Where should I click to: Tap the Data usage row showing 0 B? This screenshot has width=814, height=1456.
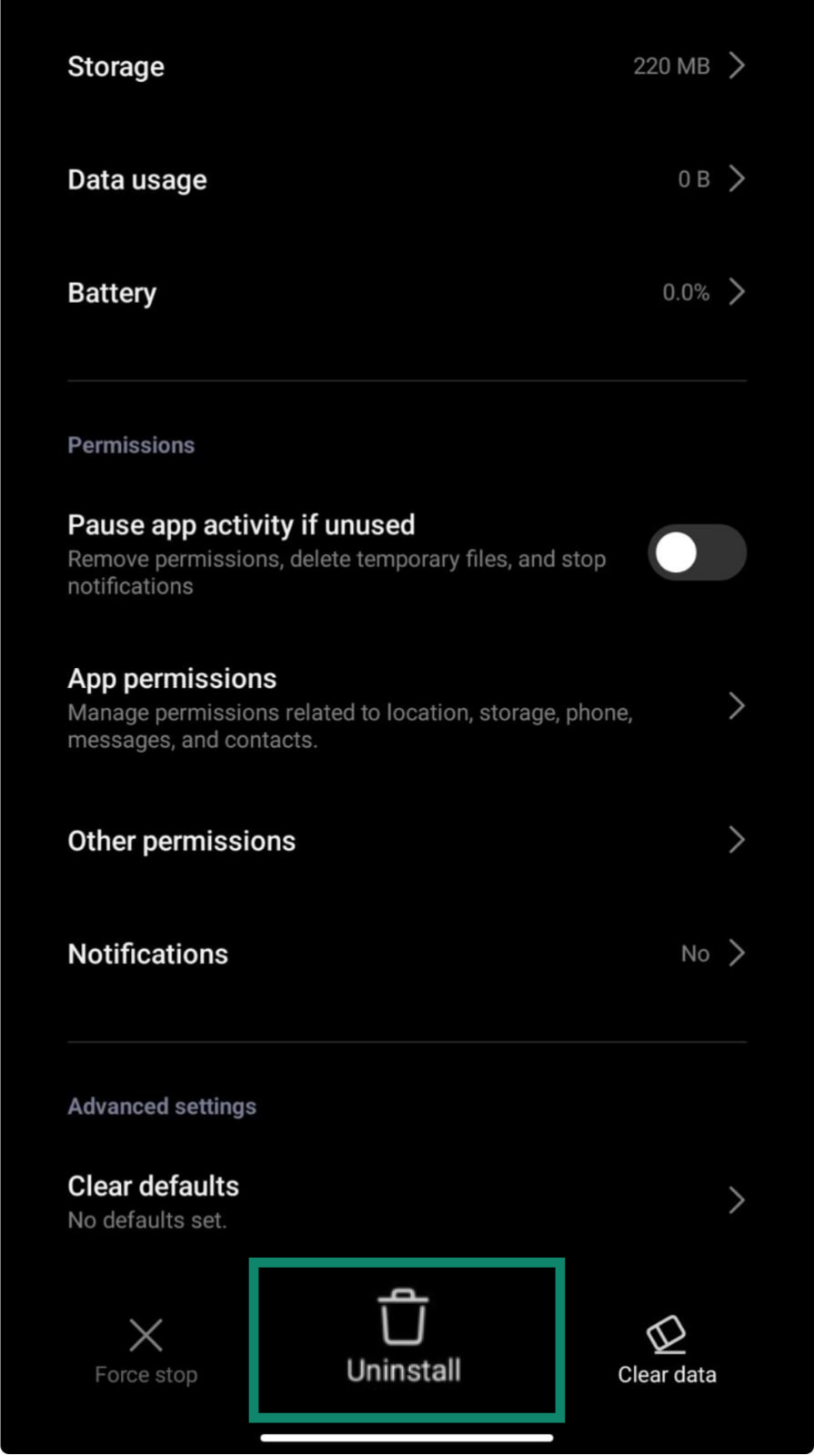pyautogui.click(x=364, y=178)
